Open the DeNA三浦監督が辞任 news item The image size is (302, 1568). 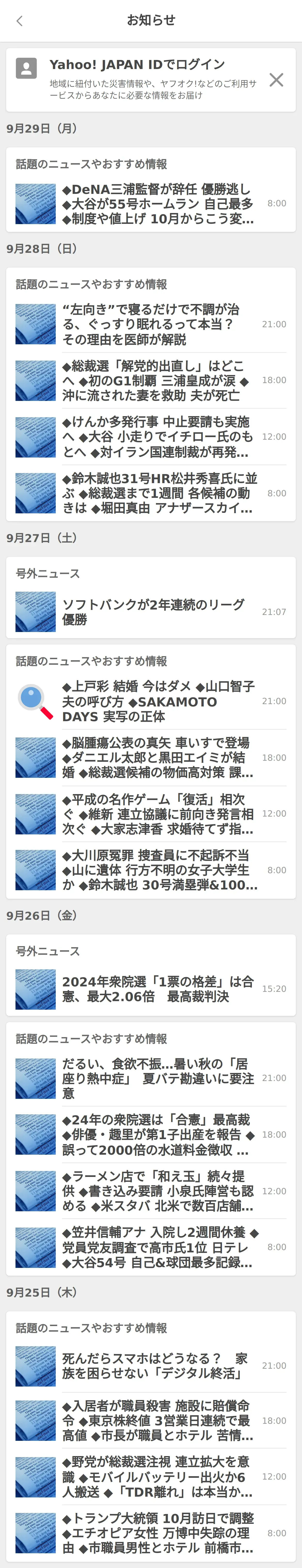158,204
